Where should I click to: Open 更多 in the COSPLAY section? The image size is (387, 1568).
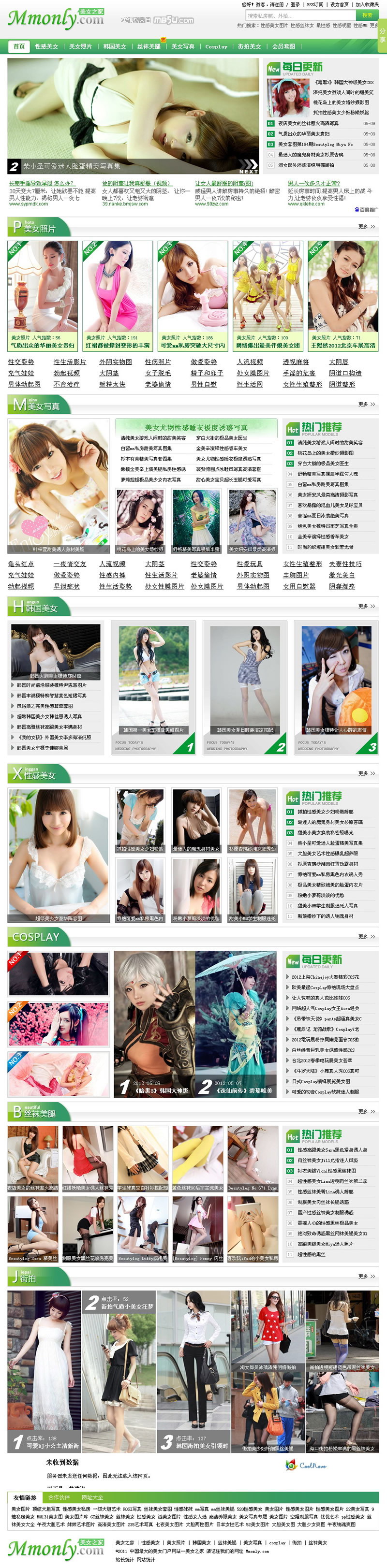366,936
